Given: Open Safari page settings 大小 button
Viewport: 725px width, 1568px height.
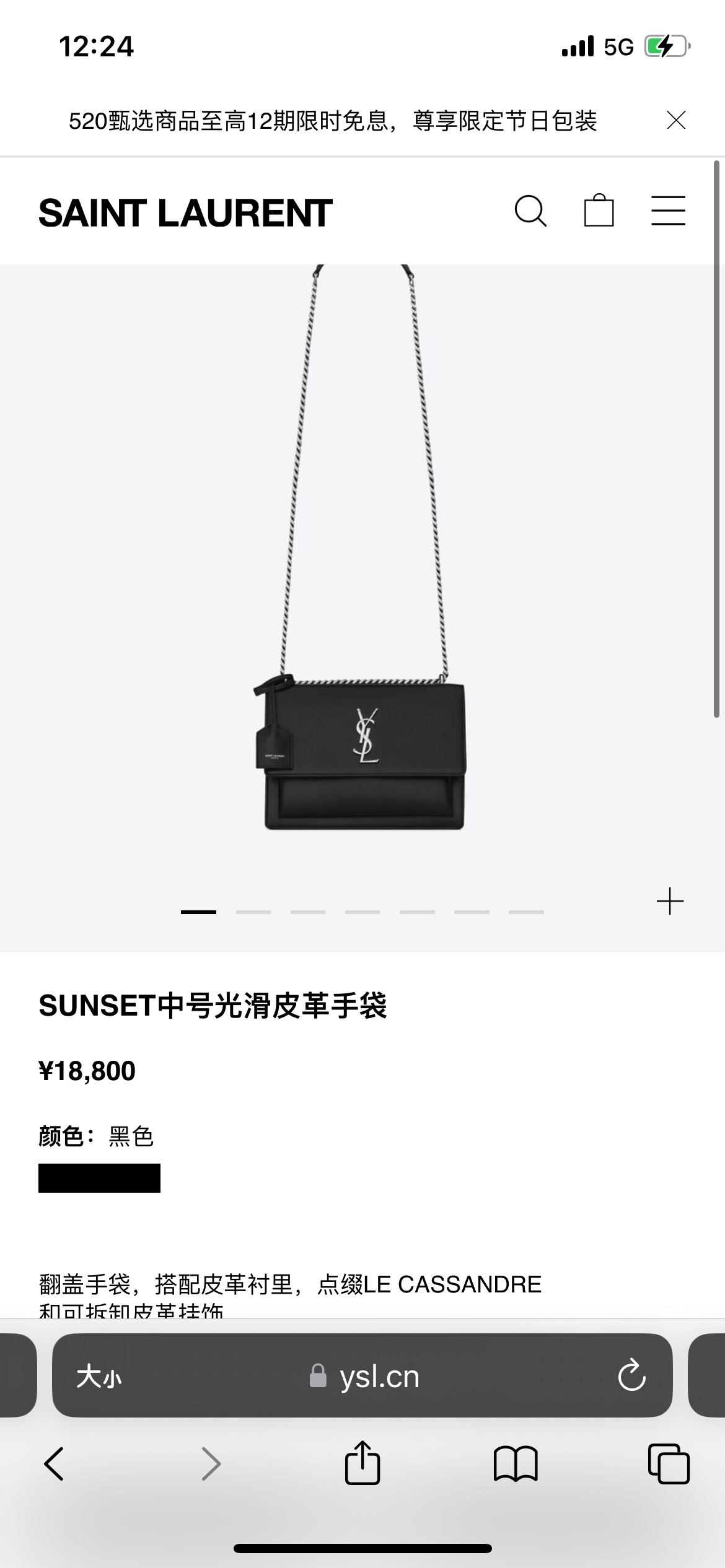Looking at the screenshot, I should (99, 1377).
